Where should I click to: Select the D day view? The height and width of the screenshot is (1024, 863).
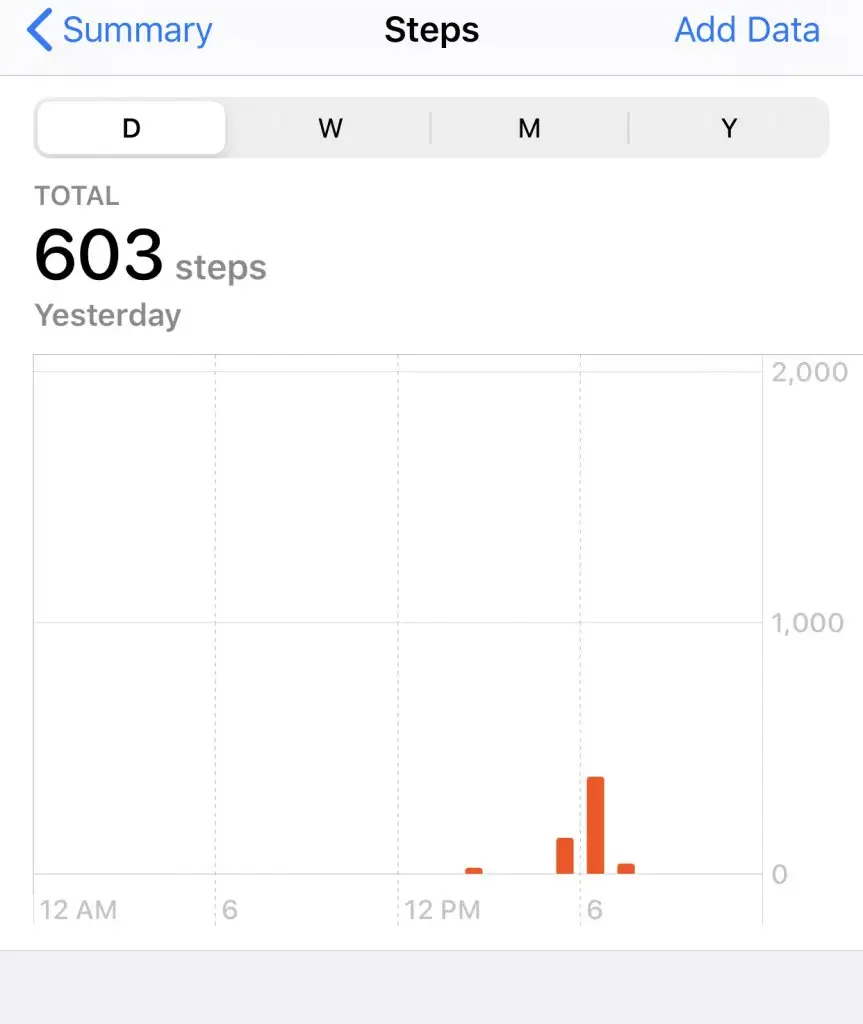(x=131, y=128)
